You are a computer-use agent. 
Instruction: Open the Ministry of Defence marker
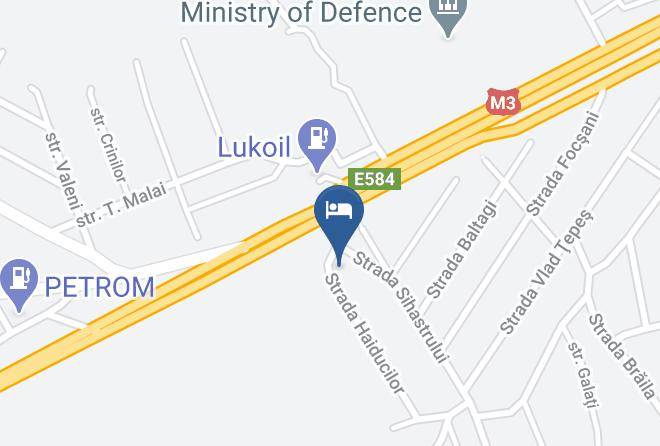point(448,17)
